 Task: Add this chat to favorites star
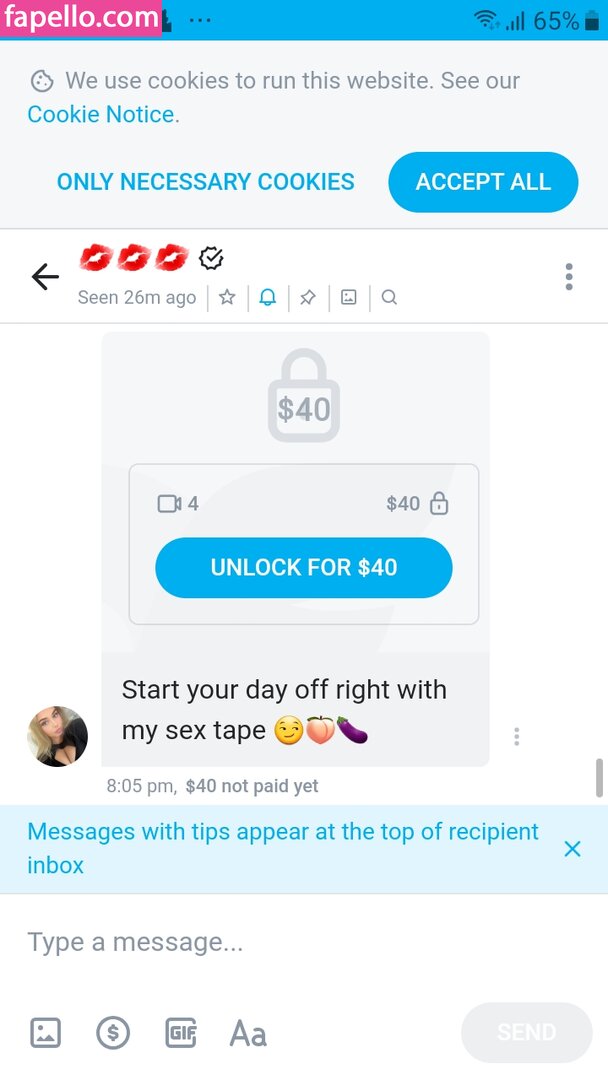(227, 297)
